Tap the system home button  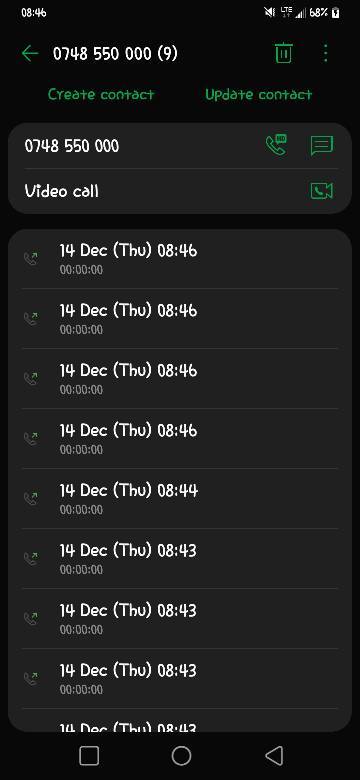point(181,756)
